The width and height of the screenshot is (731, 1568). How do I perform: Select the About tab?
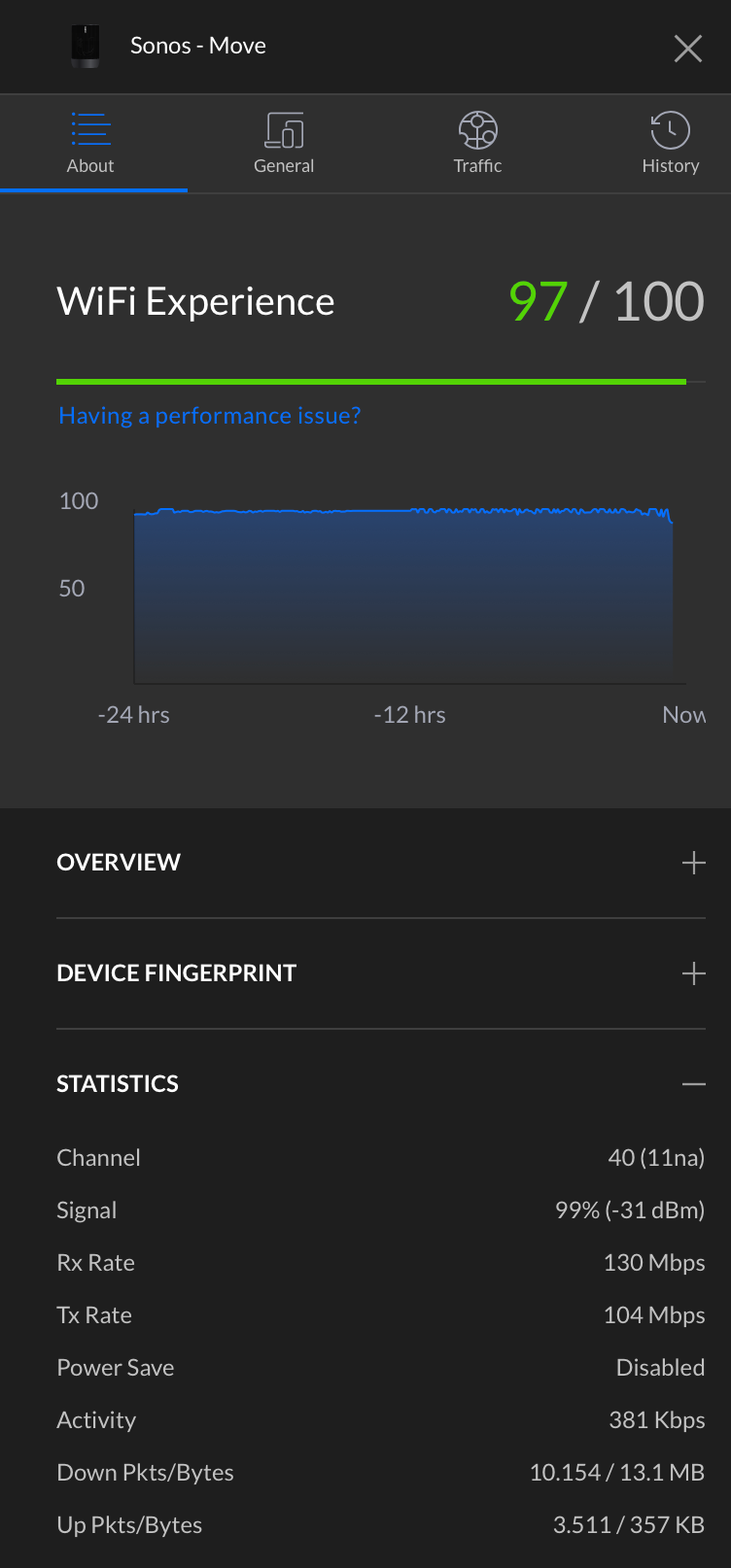pyautogui.click(x=90, y=144)
